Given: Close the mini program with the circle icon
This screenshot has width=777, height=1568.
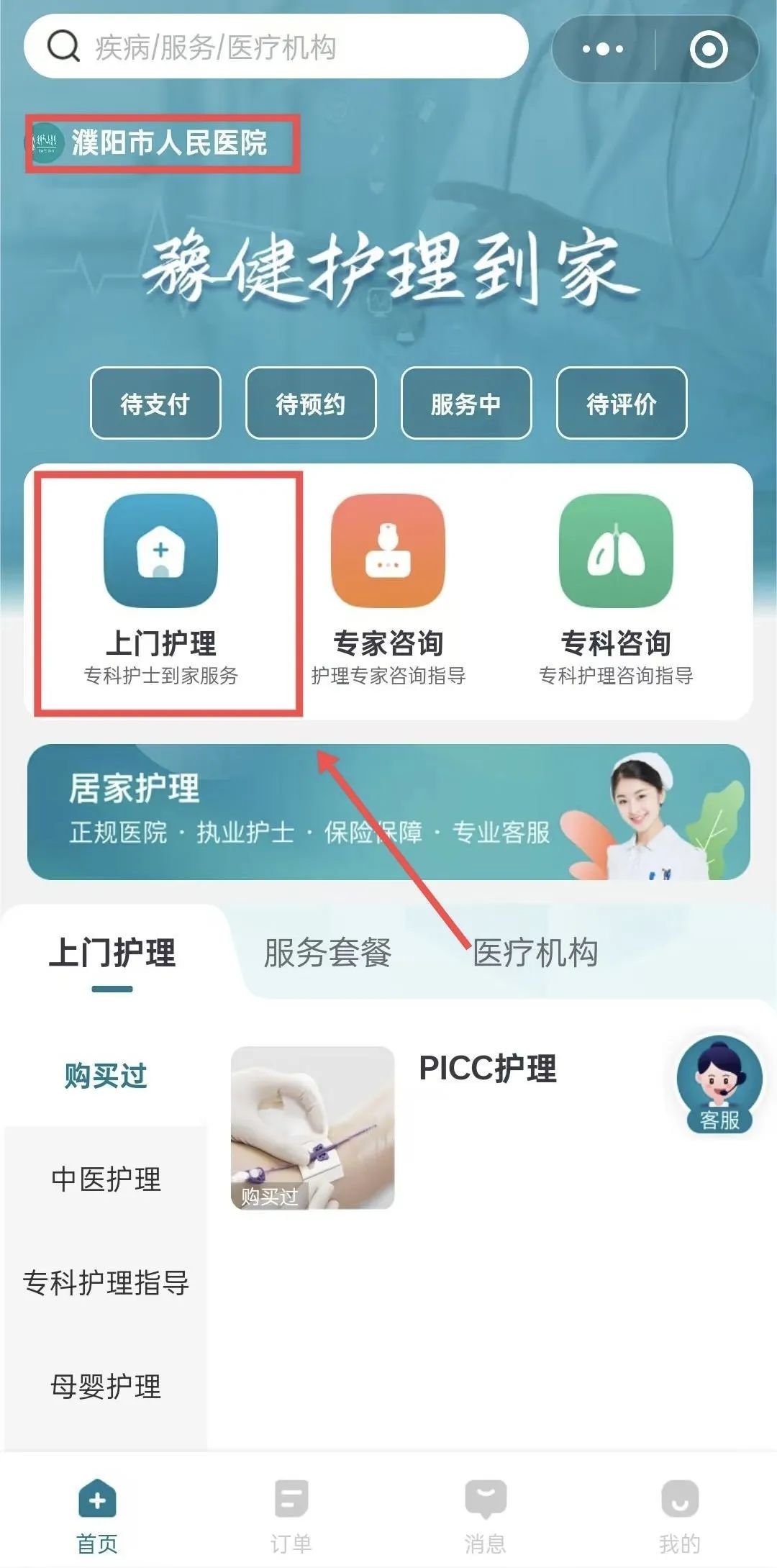Looking at the screenshot, I should (x=708, y=49).
